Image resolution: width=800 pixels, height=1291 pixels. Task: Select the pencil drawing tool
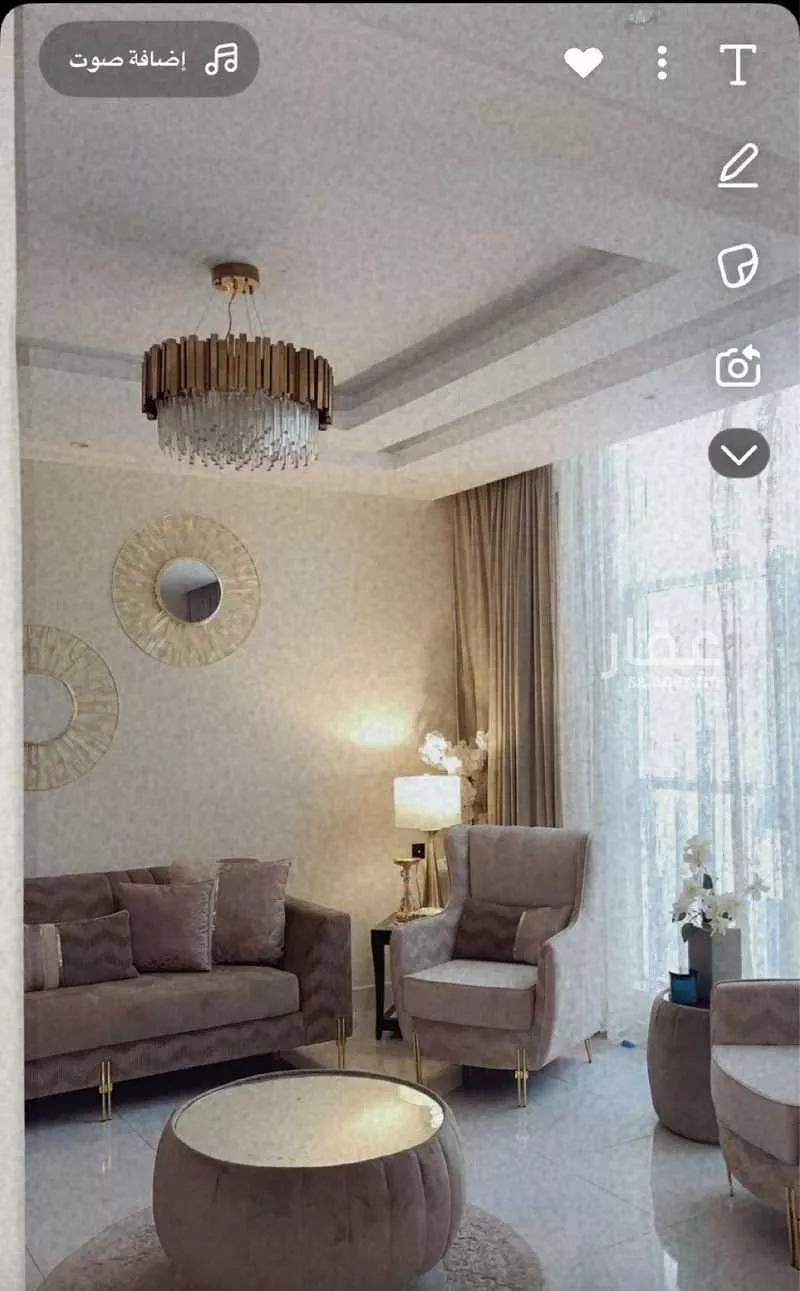[x=738, y=166]
